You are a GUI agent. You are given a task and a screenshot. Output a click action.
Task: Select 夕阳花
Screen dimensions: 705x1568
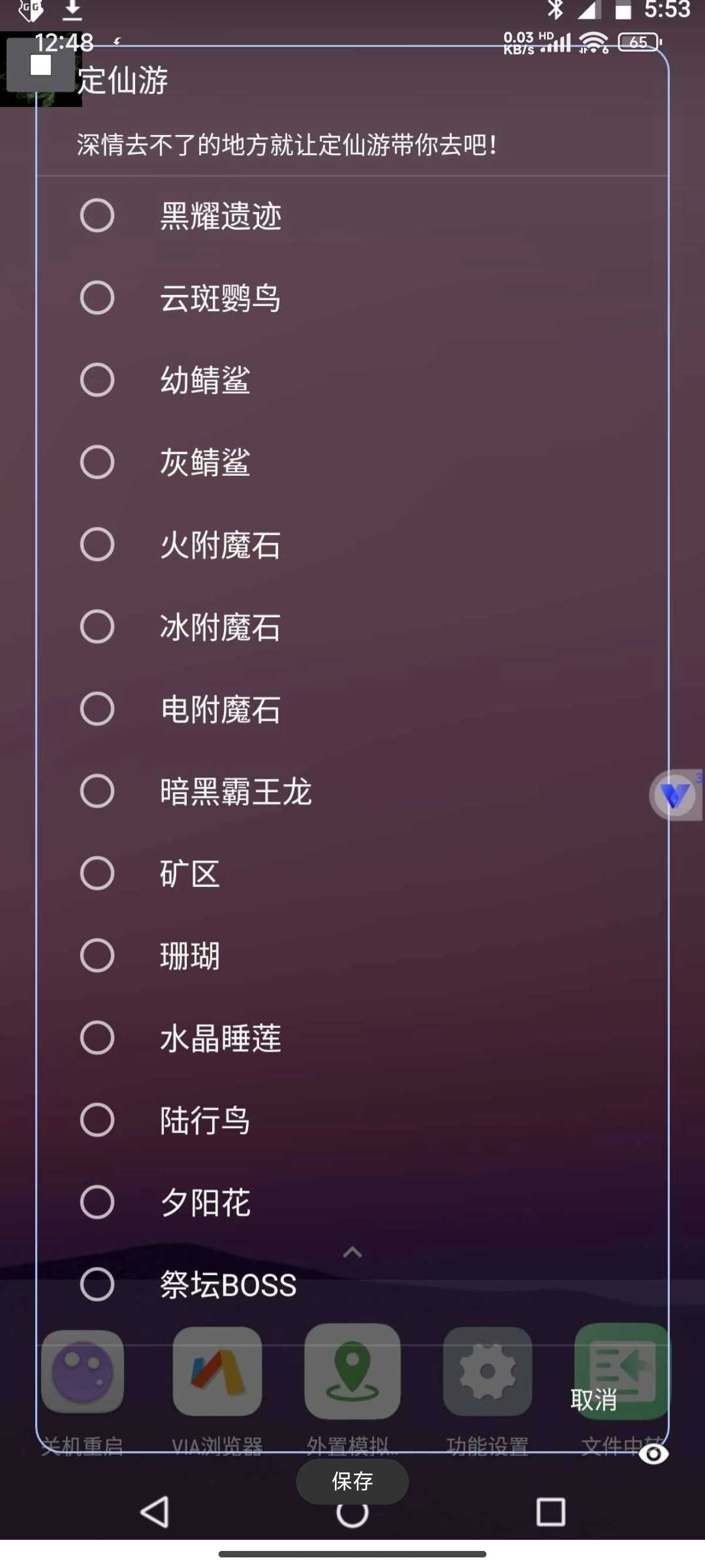(x=352, y=1202)
